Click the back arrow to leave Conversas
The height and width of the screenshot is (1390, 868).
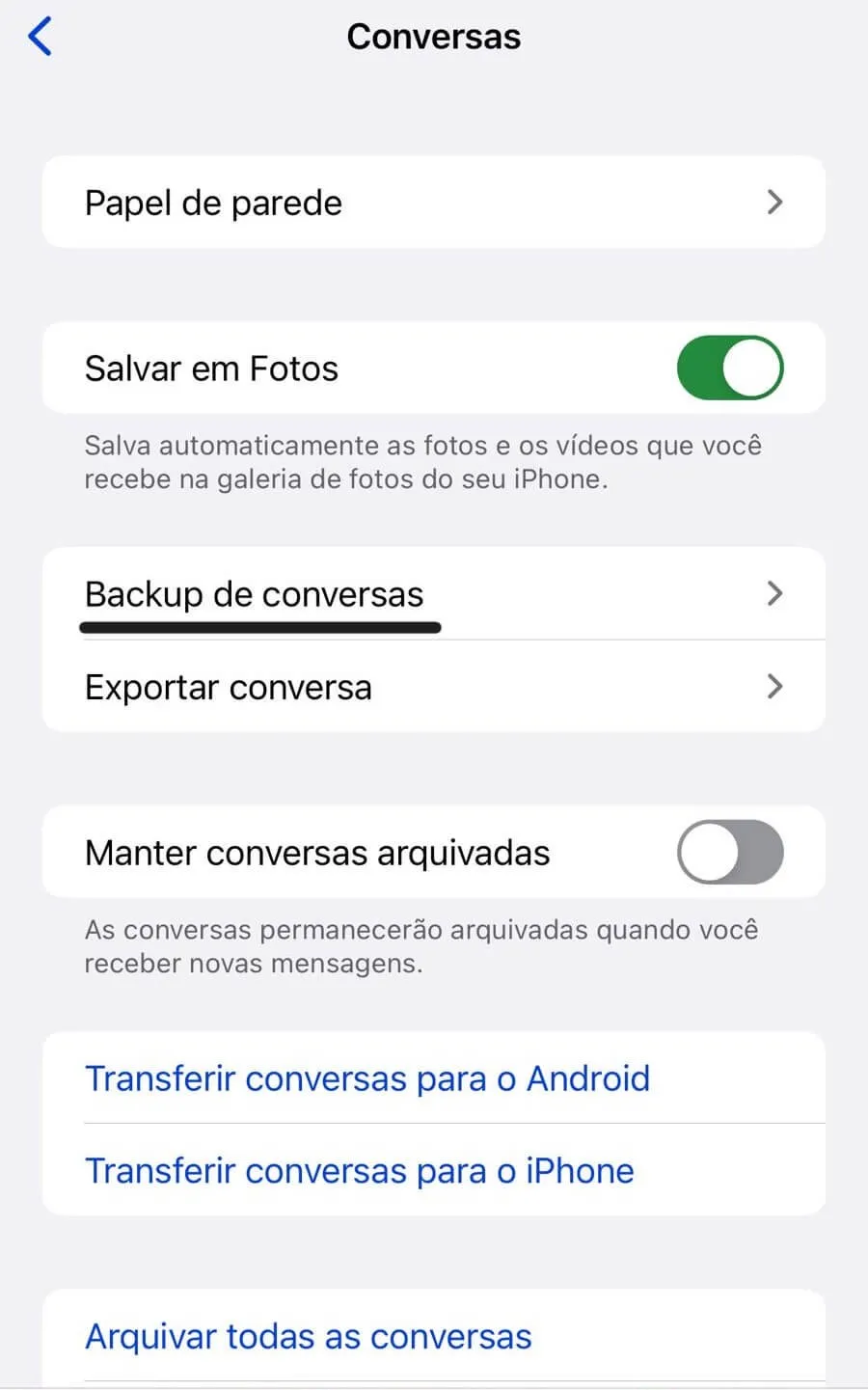[40, 36]
